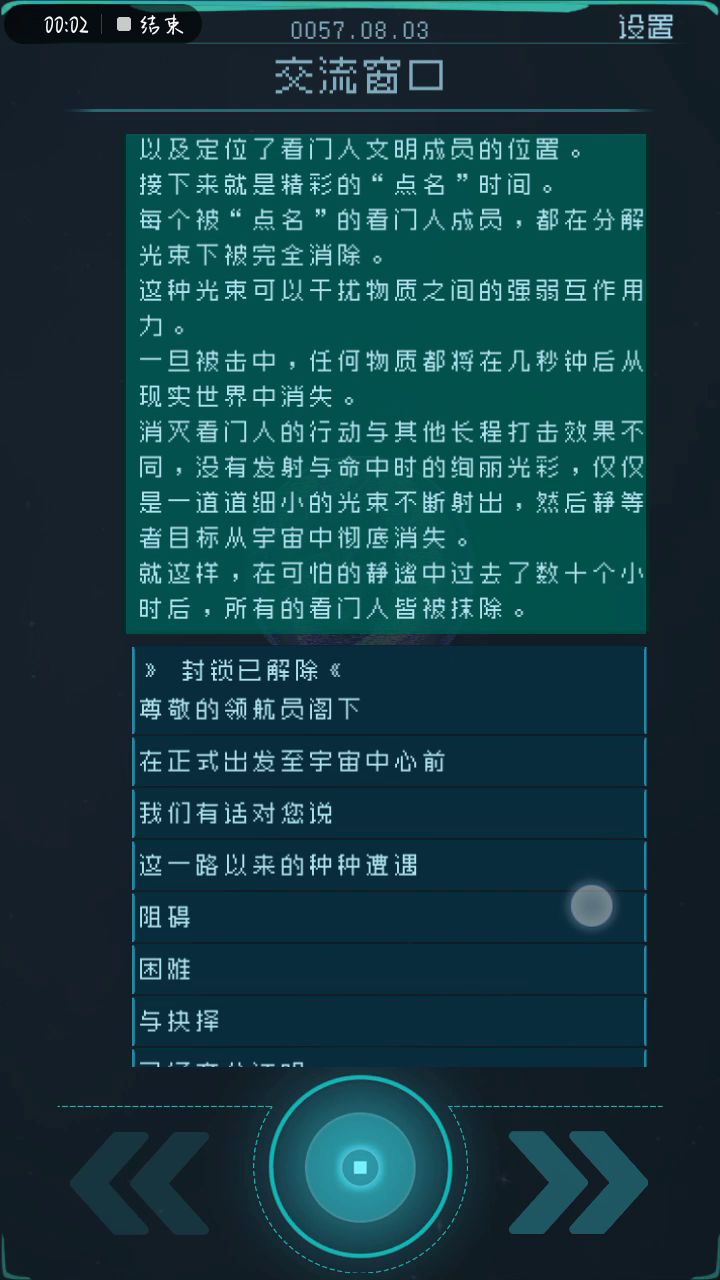Select the 与抉择 row
The height and width of the screenshot is (1280, 720).
coord(389,1021)
